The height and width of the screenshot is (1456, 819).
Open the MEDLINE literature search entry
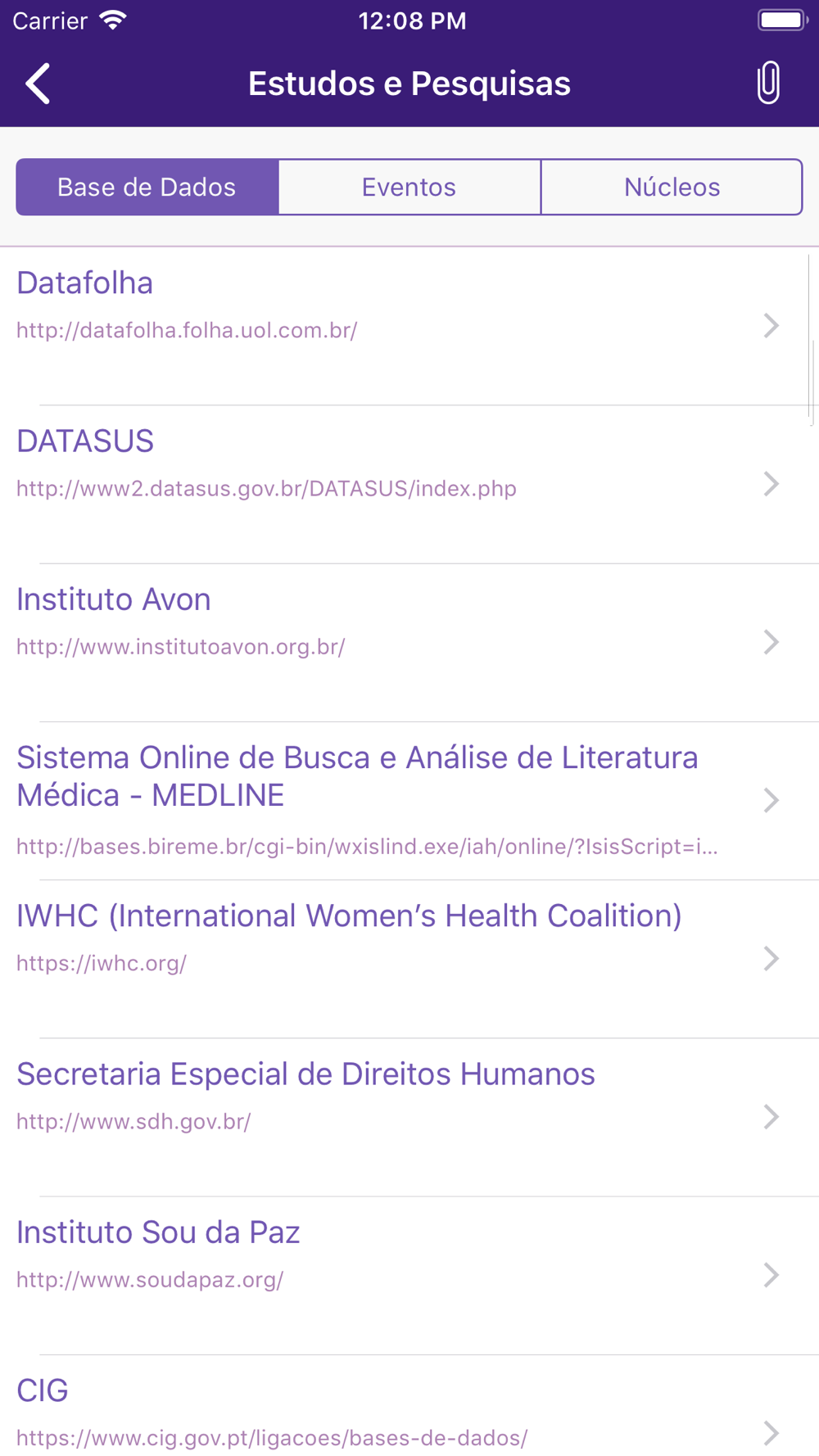coord(409,800)
